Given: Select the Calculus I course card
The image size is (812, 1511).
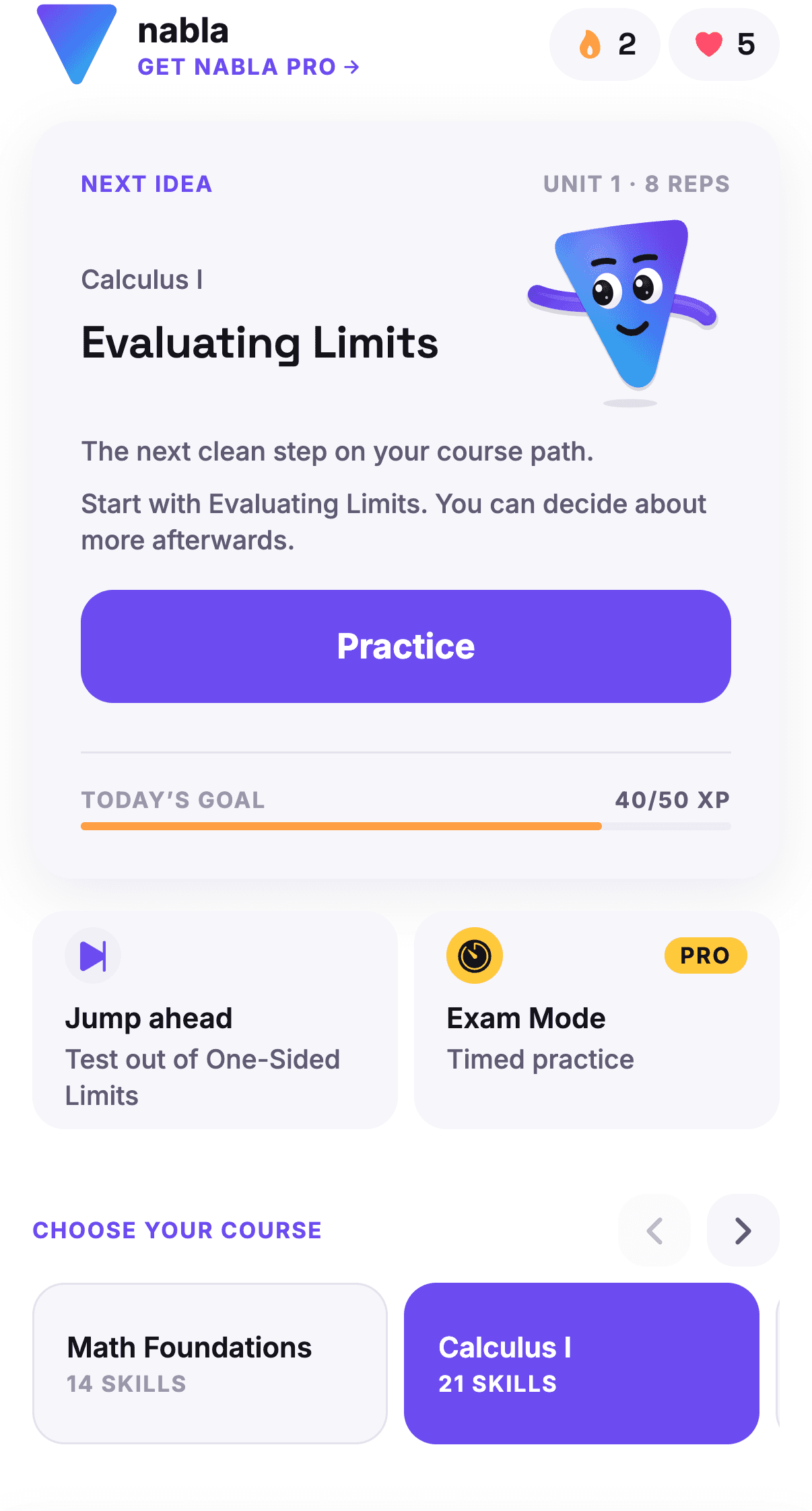Looking at the screenshot, I should click(582, 1364).
